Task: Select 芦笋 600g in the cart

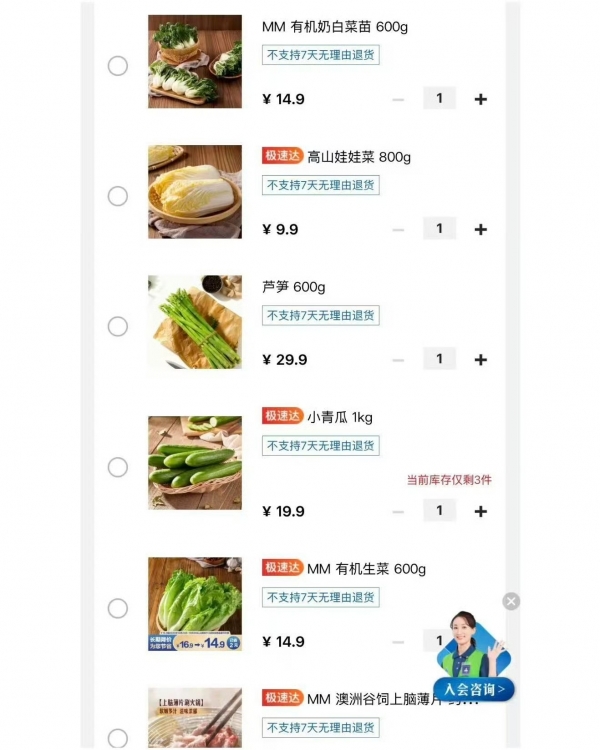Action: 118,326
